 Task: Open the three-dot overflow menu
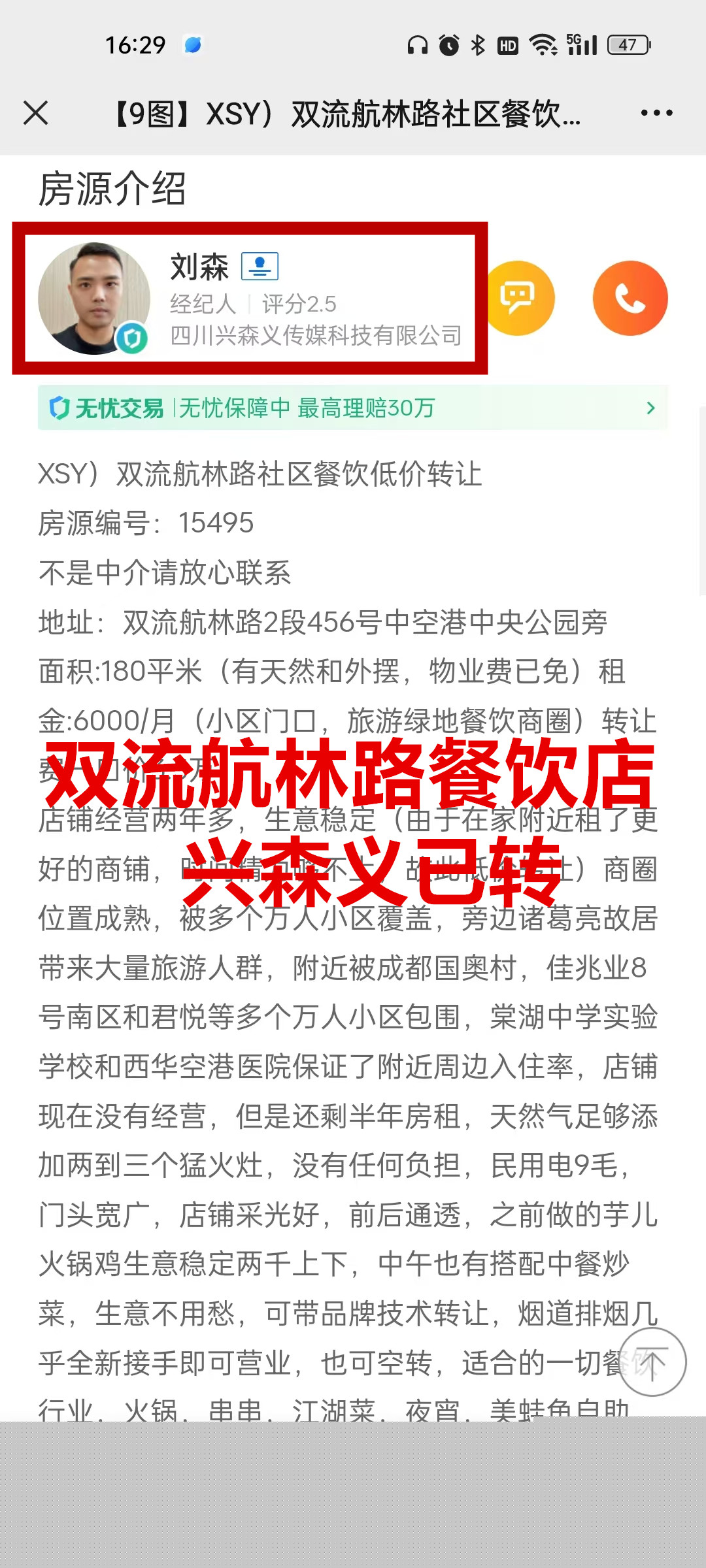point(657,113)
